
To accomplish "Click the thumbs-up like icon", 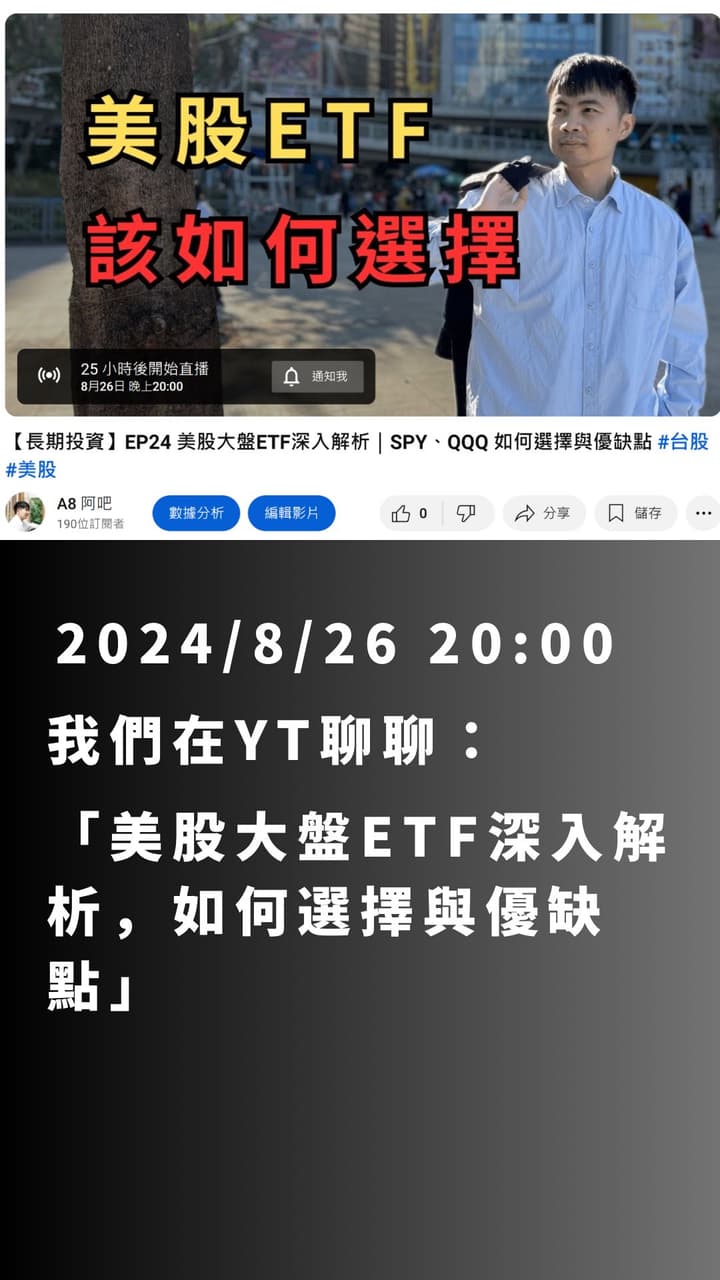I will (x=401, y=513).
